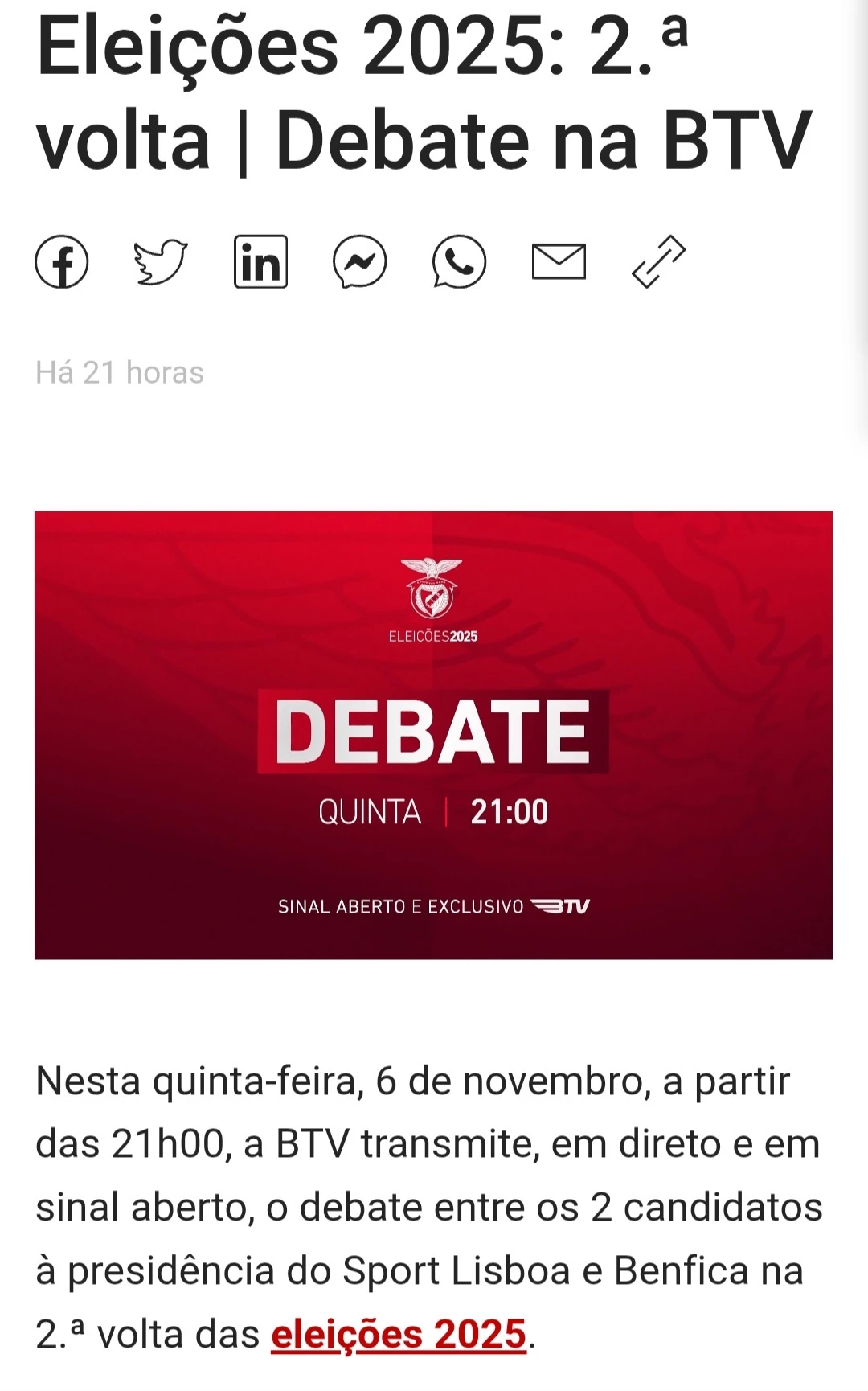Copy the article link
868x1391 pixels.
[x=658, y=262]
